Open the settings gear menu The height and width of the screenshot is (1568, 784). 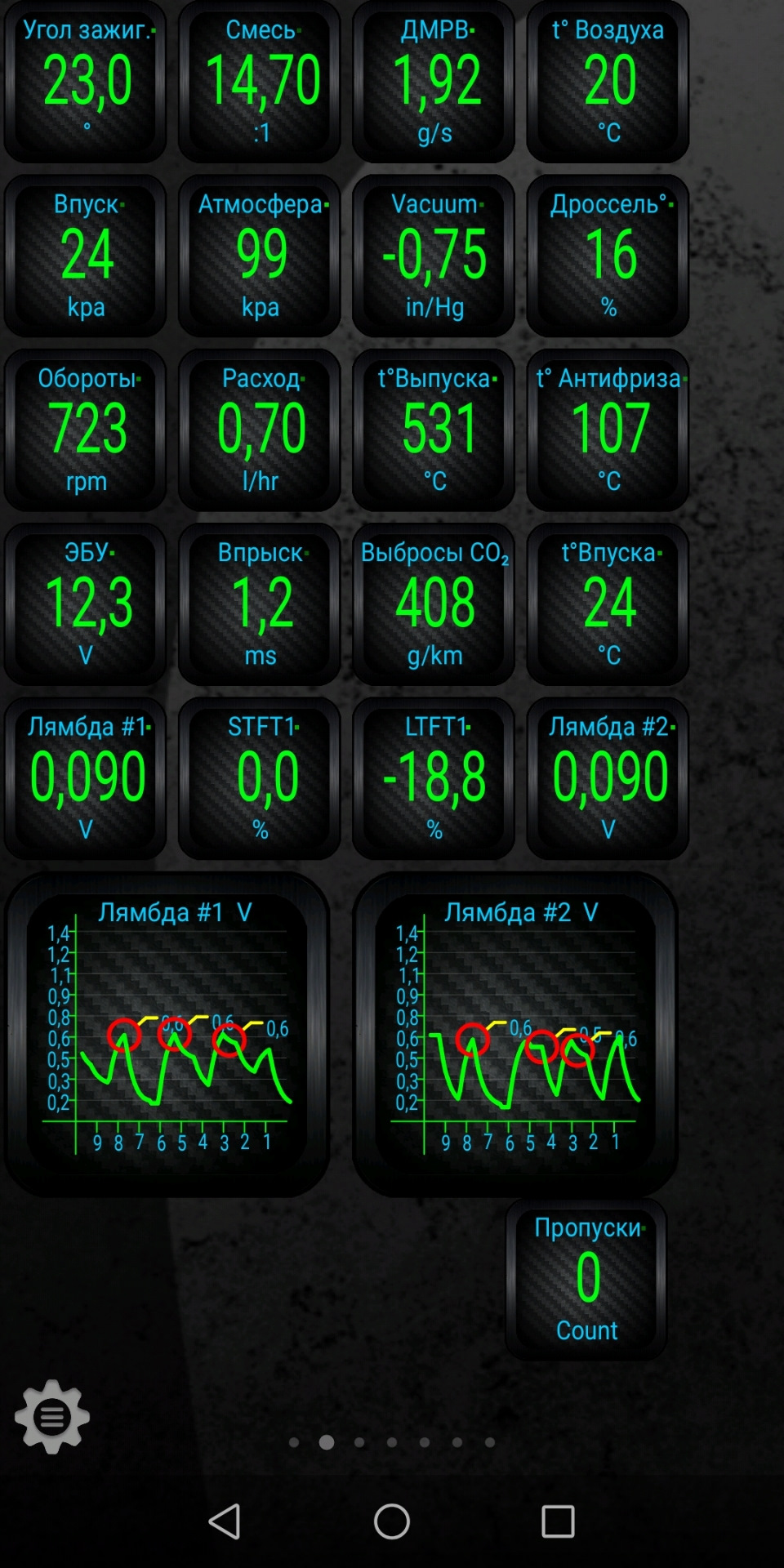[52, 1417]
